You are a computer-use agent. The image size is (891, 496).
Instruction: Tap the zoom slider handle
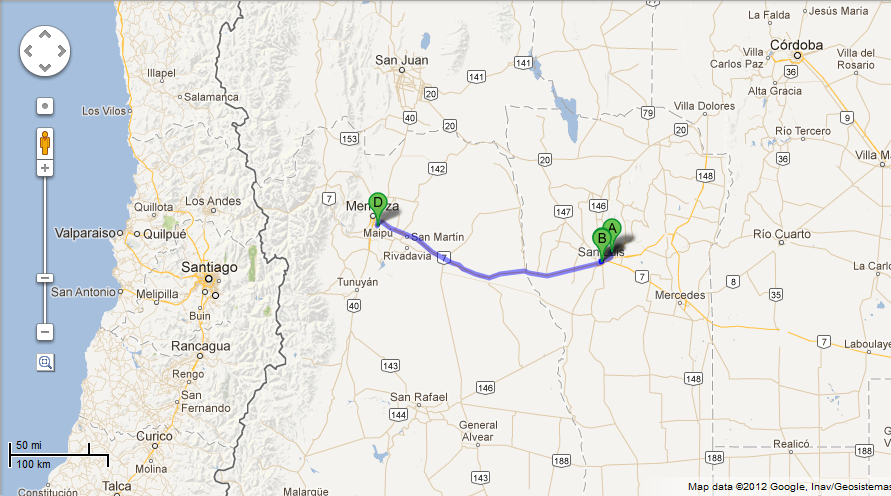coord(45,277)
